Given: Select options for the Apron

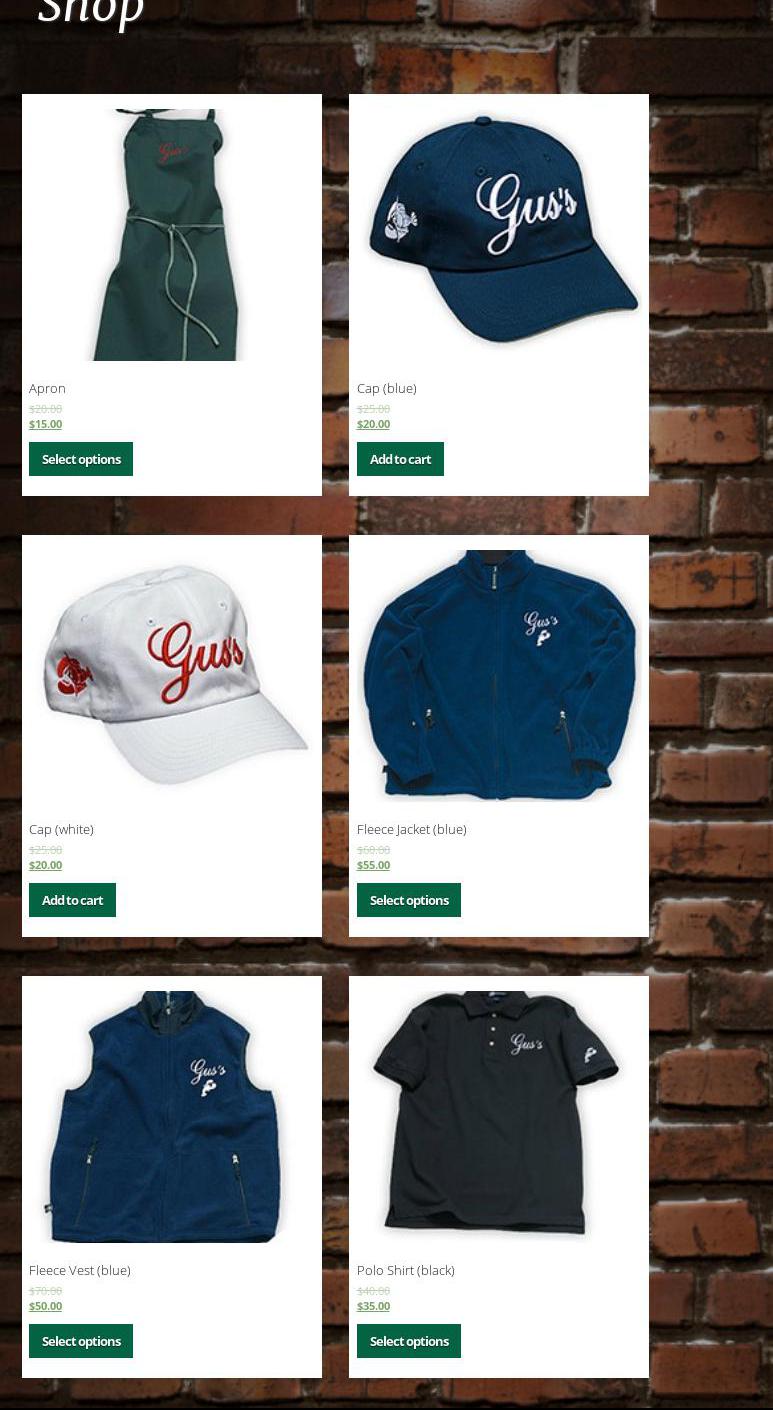Looking at the screenshot, I should [x=81, y=459].
